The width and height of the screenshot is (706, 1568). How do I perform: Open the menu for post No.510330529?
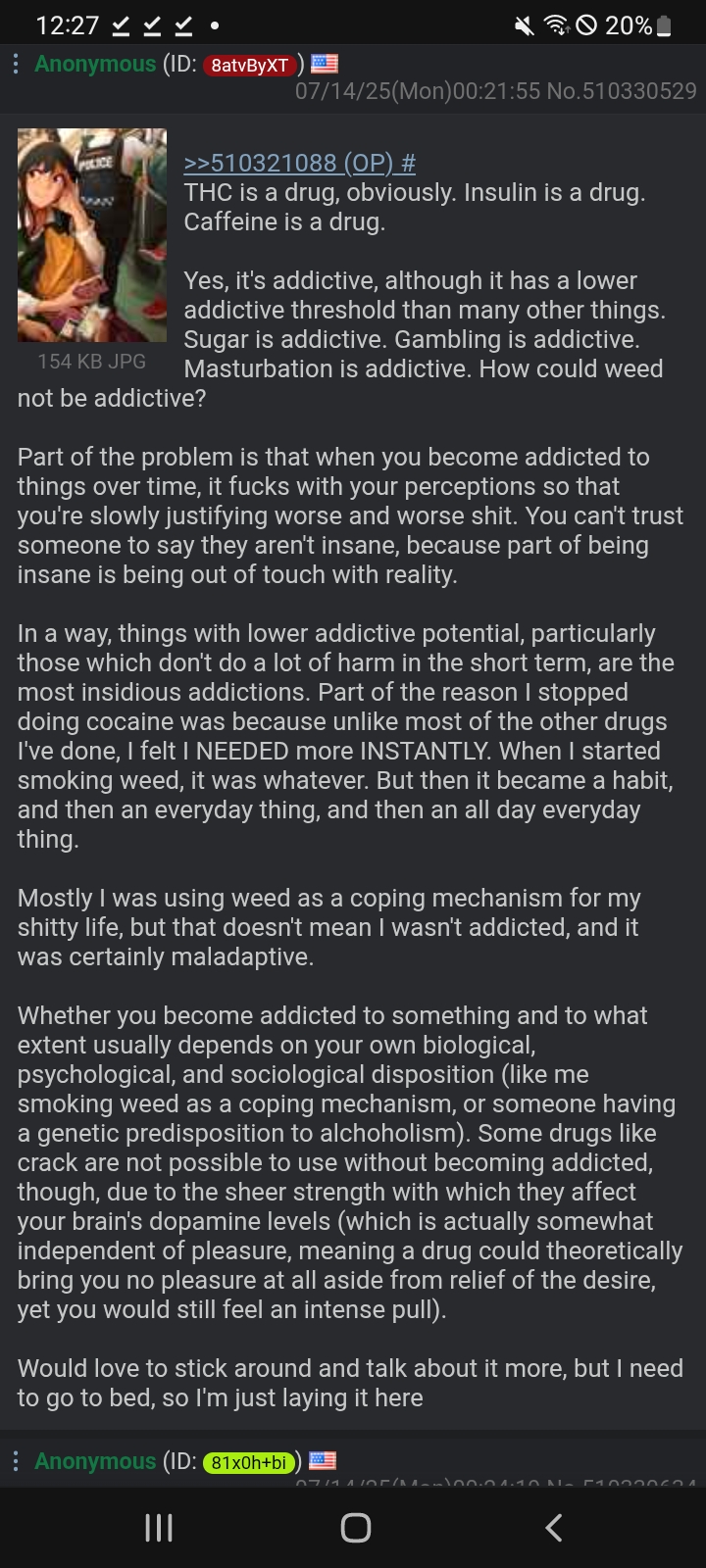tap(16, 65)
